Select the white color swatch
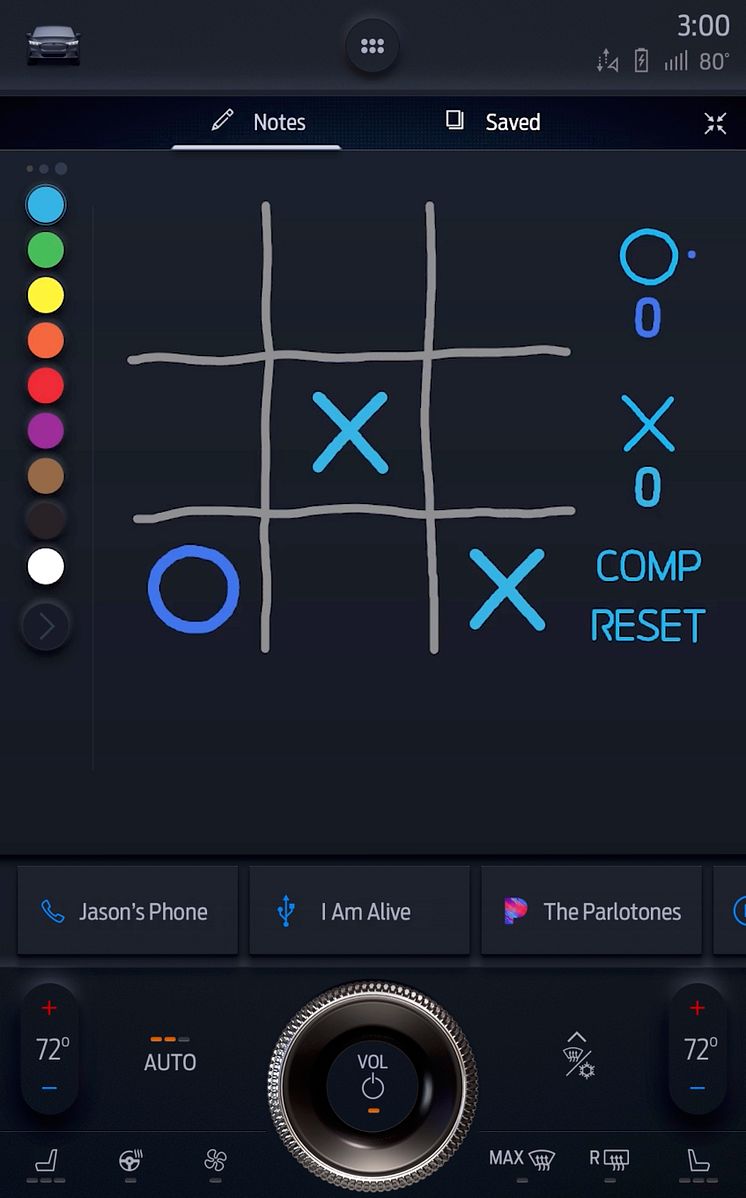Image resolution: width=746 pixels, height=1198 pixels. pyautogui.click(x=45, y=567)
